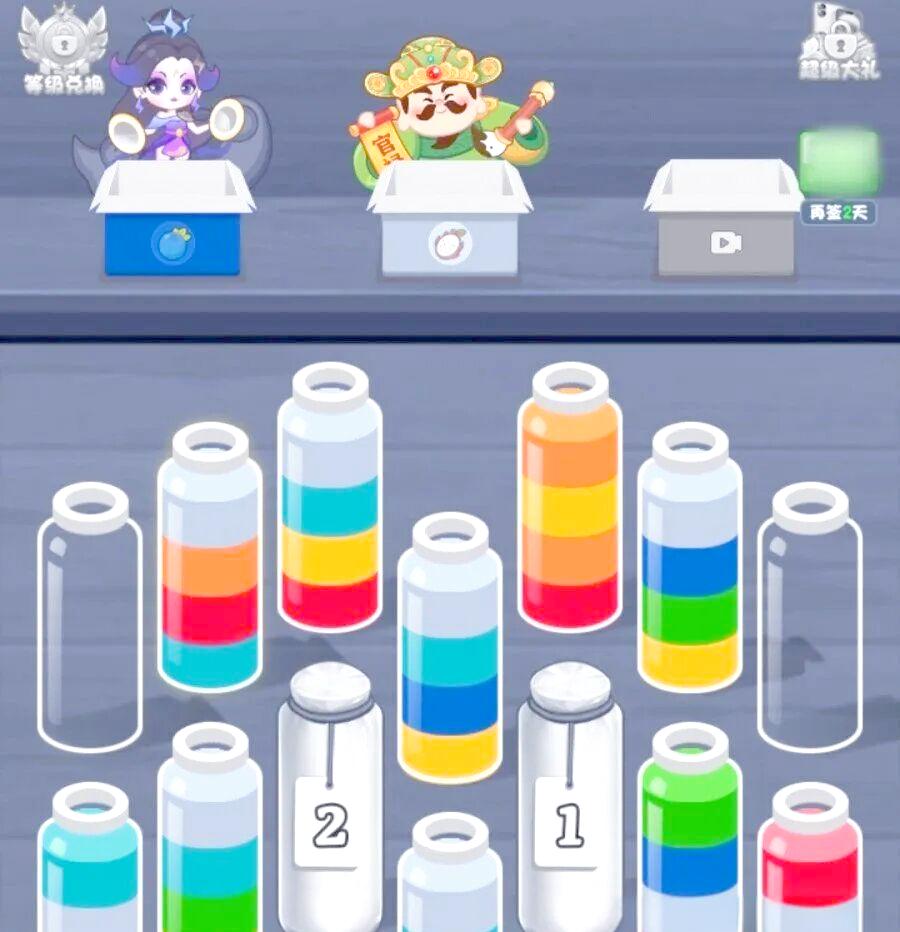Open the 等级兑换 level exchange badge
The height and width of the screenshot is (932, 900).
coord(62,48)
